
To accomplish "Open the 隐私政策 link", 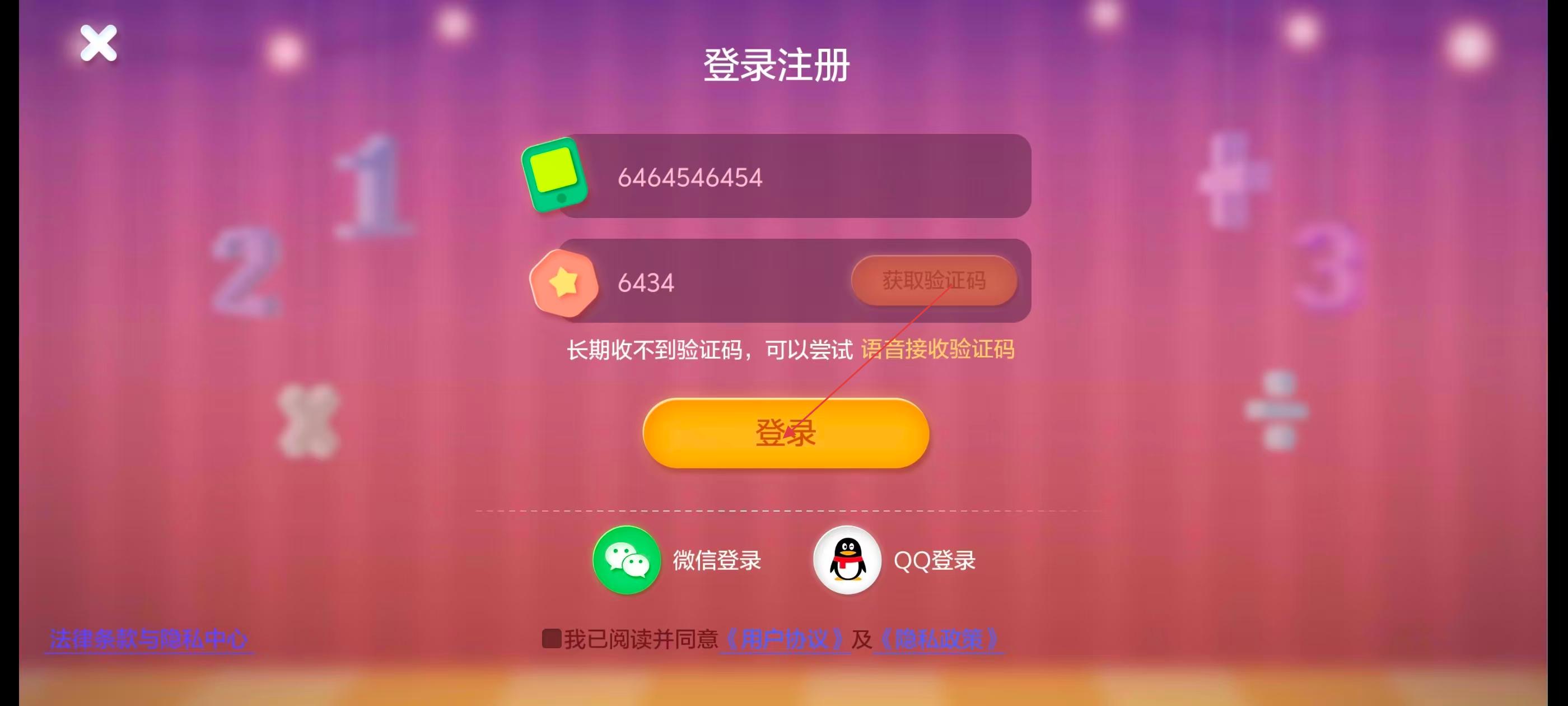I will pos(938,639).
